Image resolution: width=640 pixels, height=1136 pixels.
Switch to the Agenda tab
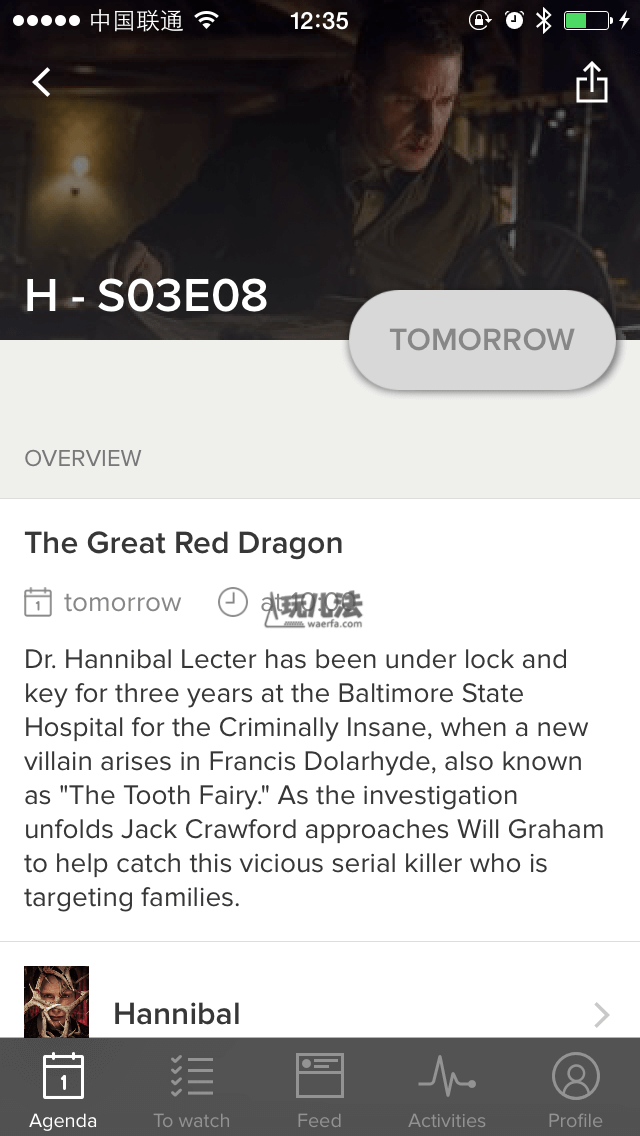(x=63, y=1090)
